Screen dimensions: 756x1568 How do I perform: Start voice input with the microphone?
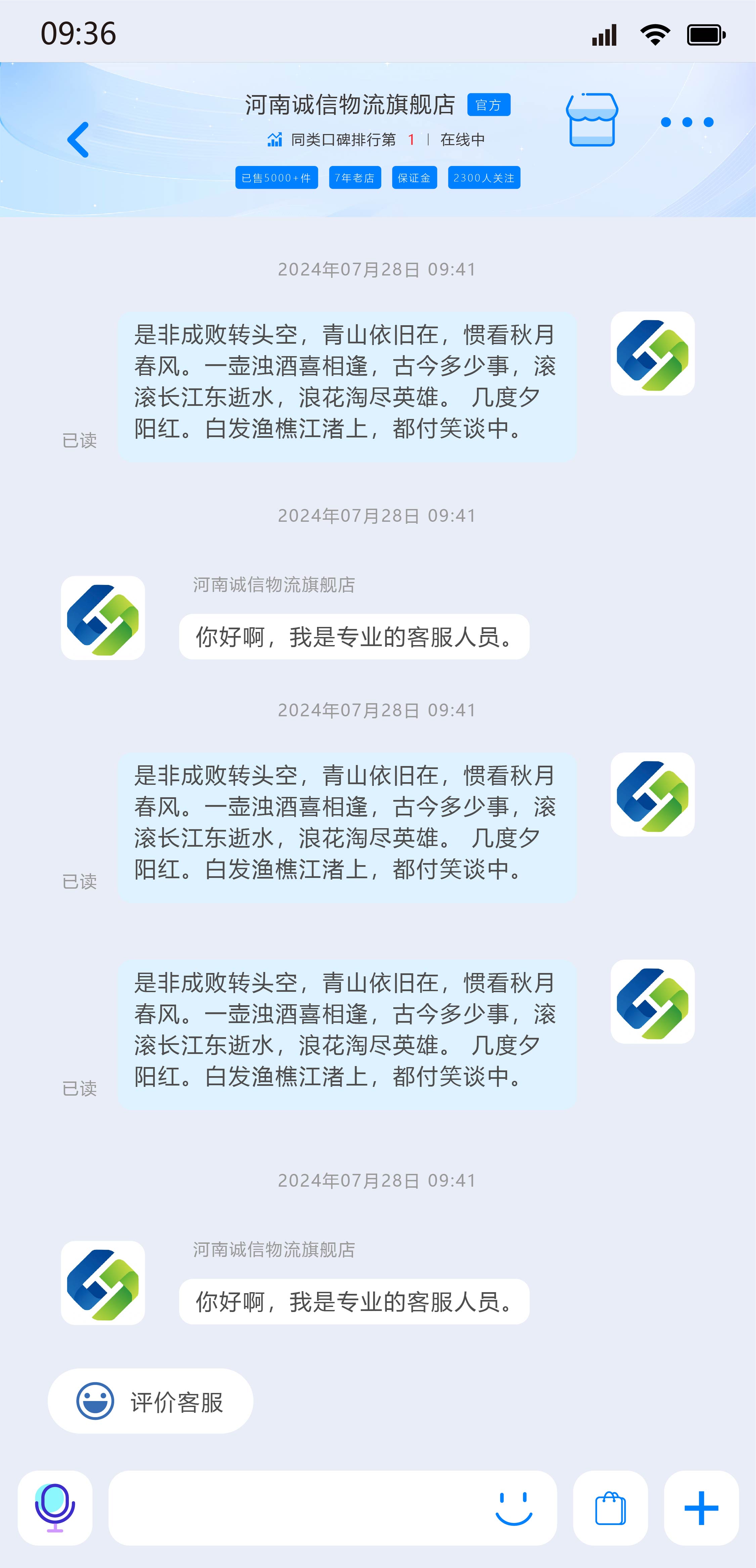pos(55,1508)
